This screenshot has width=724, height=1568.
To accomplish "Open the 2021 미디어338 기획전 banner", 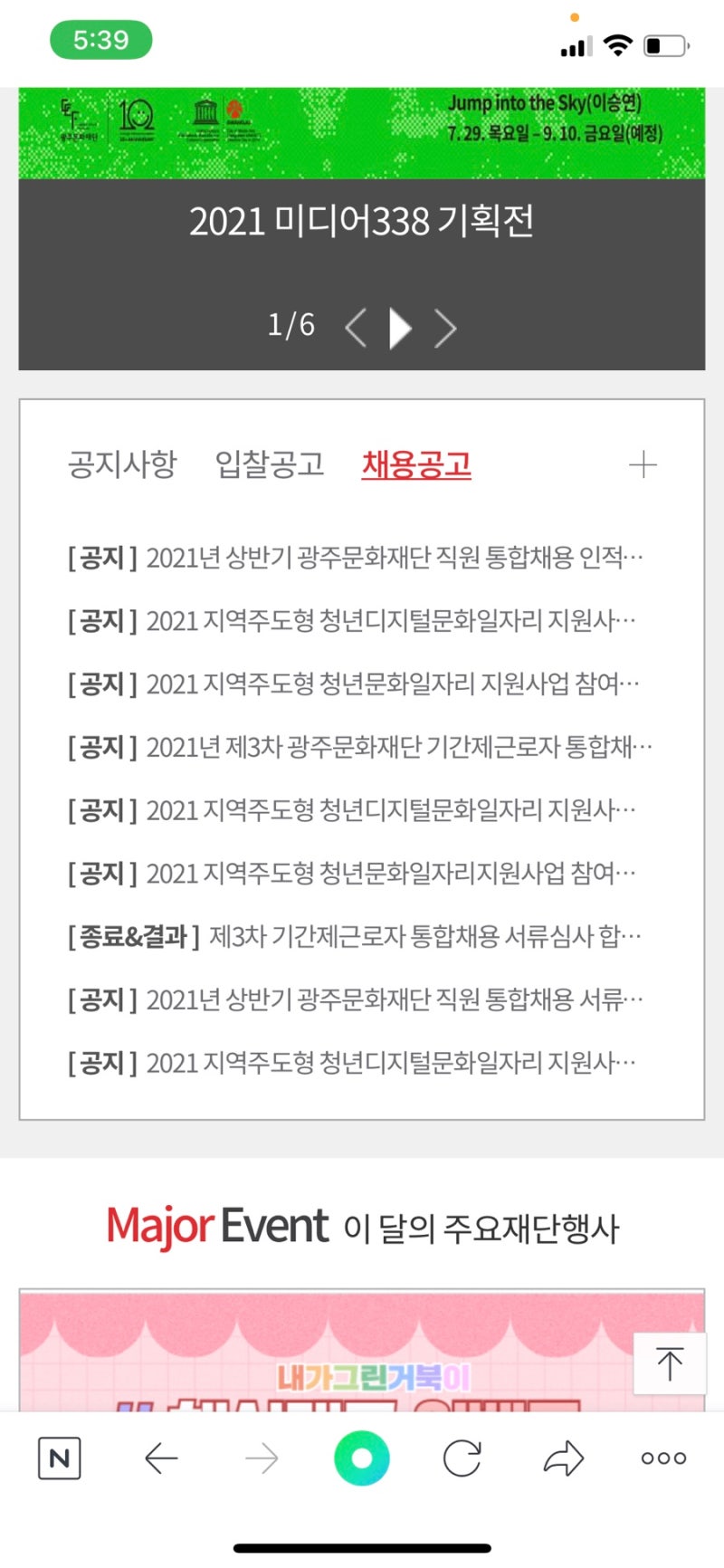I will [362, 222].
